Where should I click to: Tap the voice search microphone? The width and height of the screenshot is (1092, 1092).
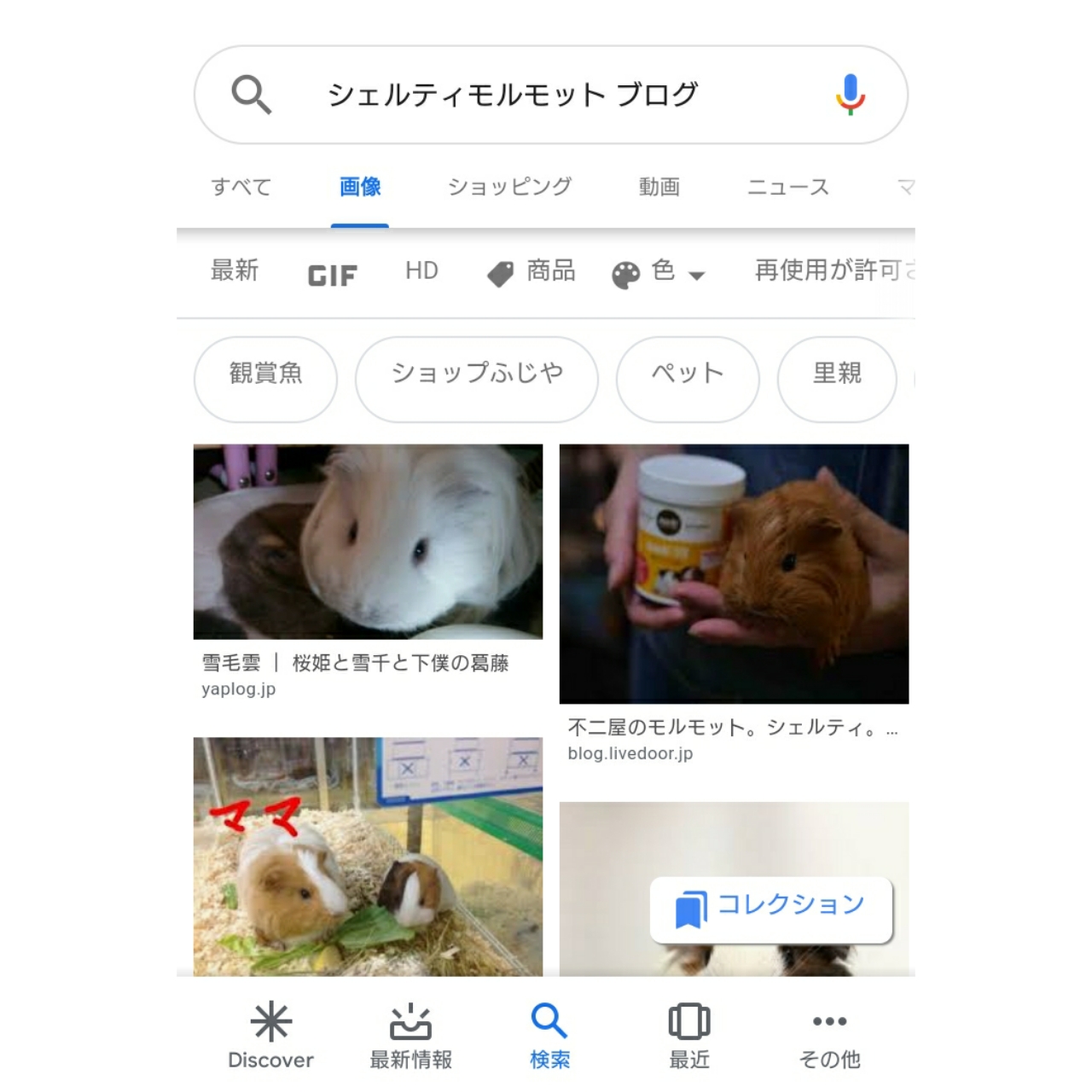[x=850, y=94]
